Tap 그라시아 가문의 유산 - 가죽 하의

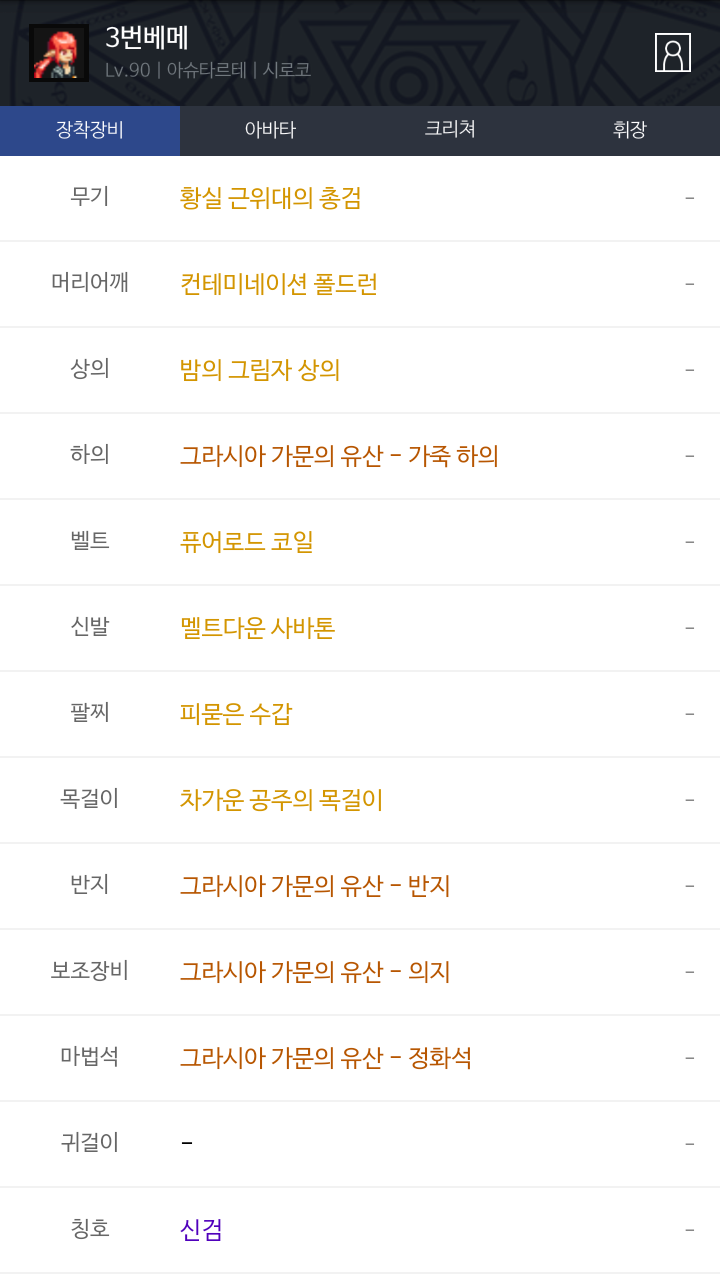pyautogui.click(x=339, y=456)
